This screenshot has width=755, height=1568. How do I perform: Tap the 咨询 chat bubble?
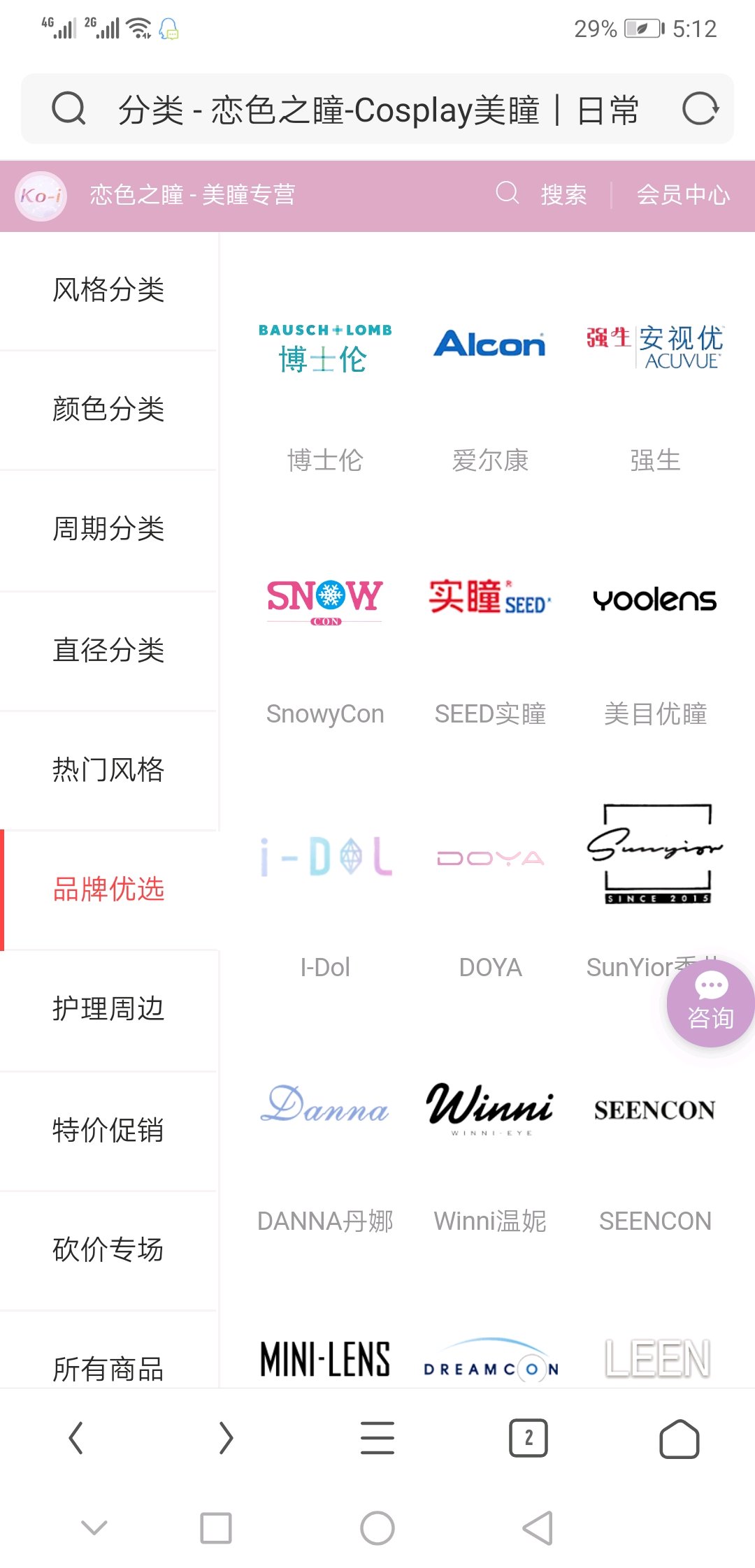point(710,1004)
